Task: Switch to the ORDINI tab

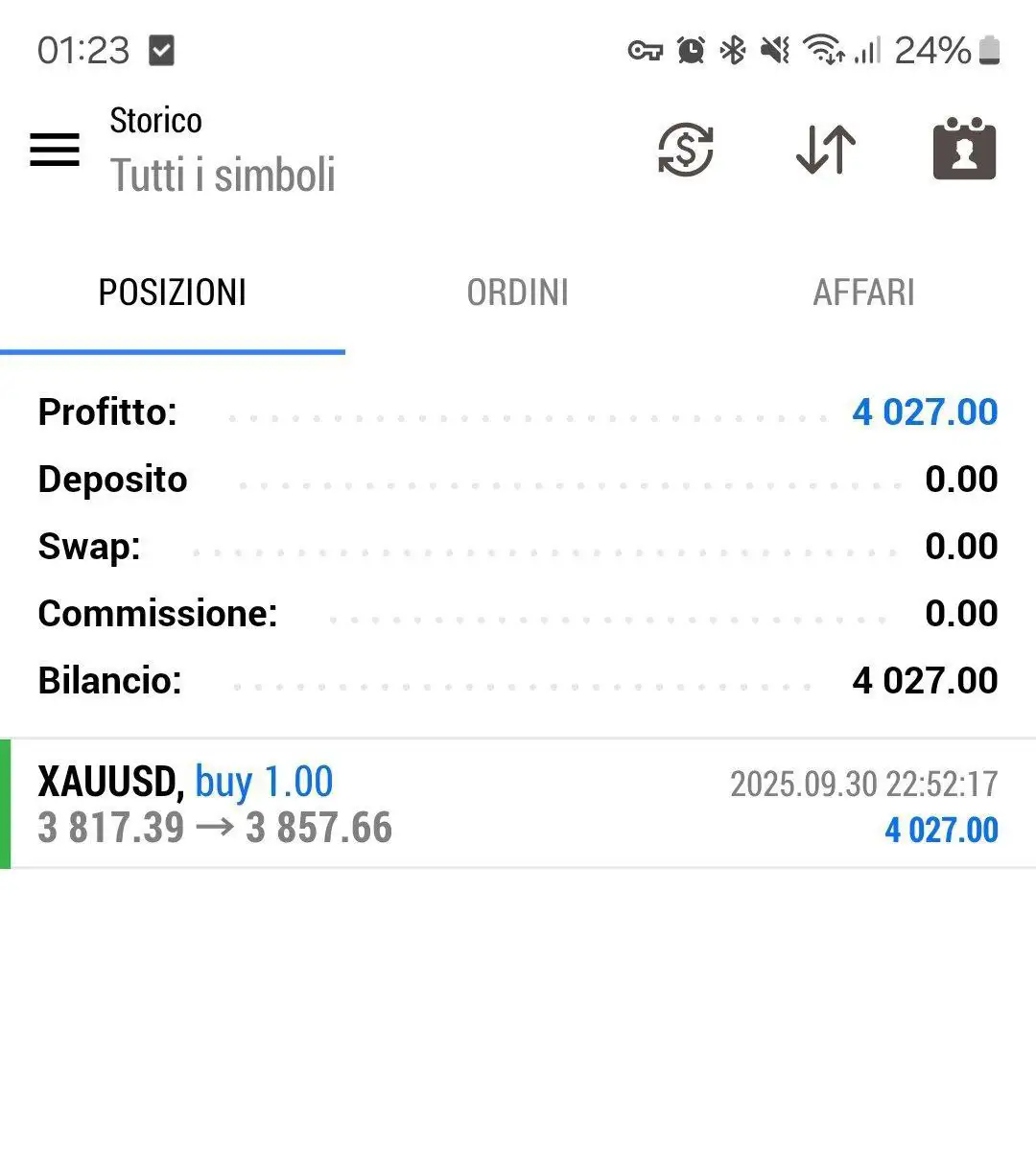Action: click(x=518, y=293)
